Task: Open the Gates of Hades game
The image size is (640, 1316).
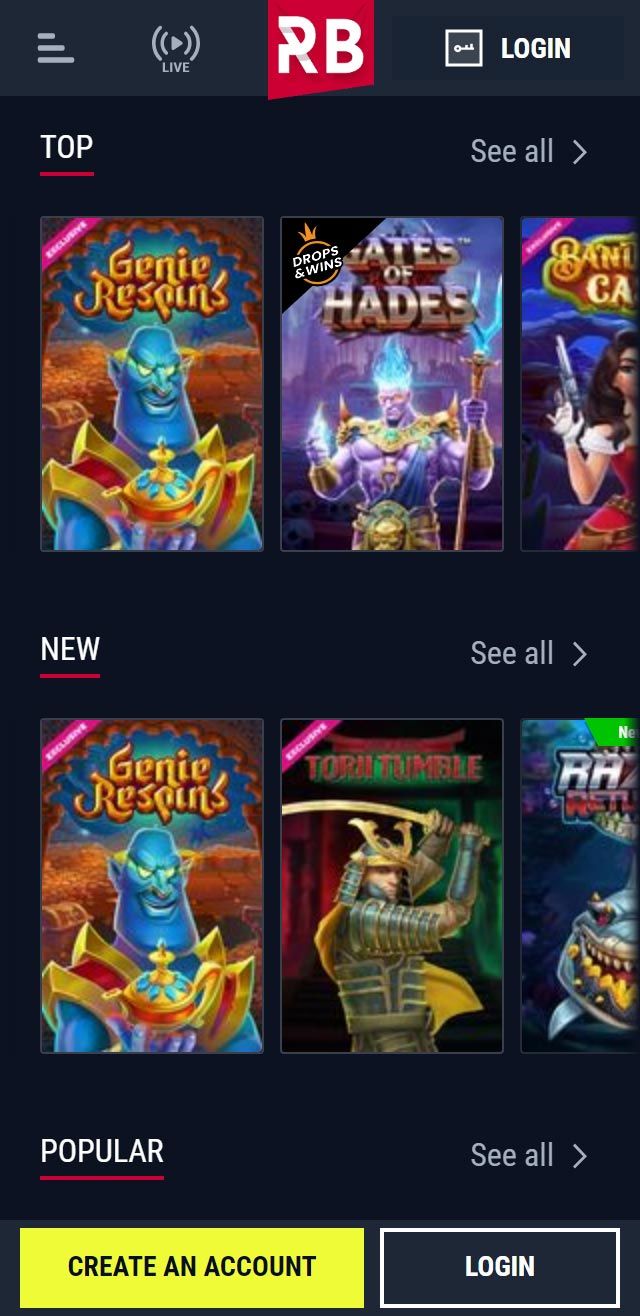Action: pyautogui.click(x=392, y=384)
